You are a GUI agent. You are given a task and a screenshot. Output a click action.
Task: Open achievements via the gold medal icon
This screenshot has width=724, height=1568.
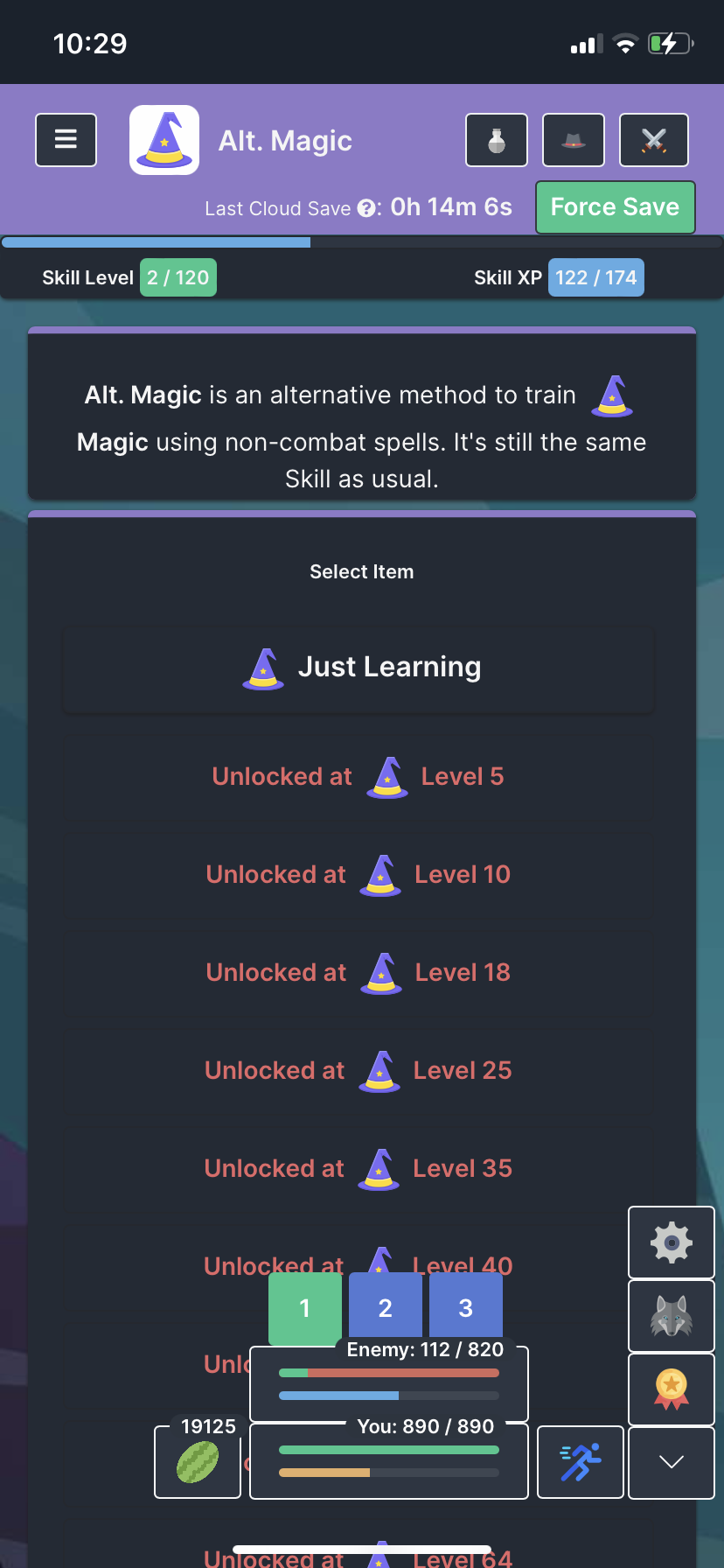(671, 1389)
